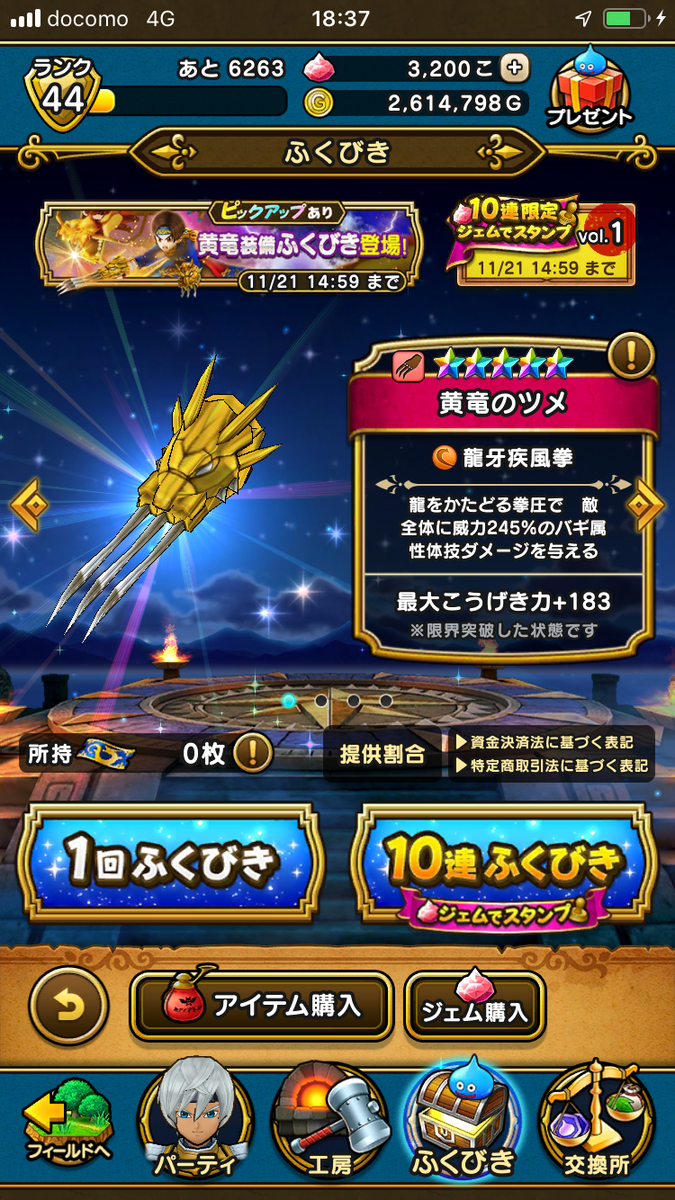The height and width of the screenshot is (1200, 675).
Task: Open the 黄竜装備ふくびき pickup banner
Action: [230, 244]
